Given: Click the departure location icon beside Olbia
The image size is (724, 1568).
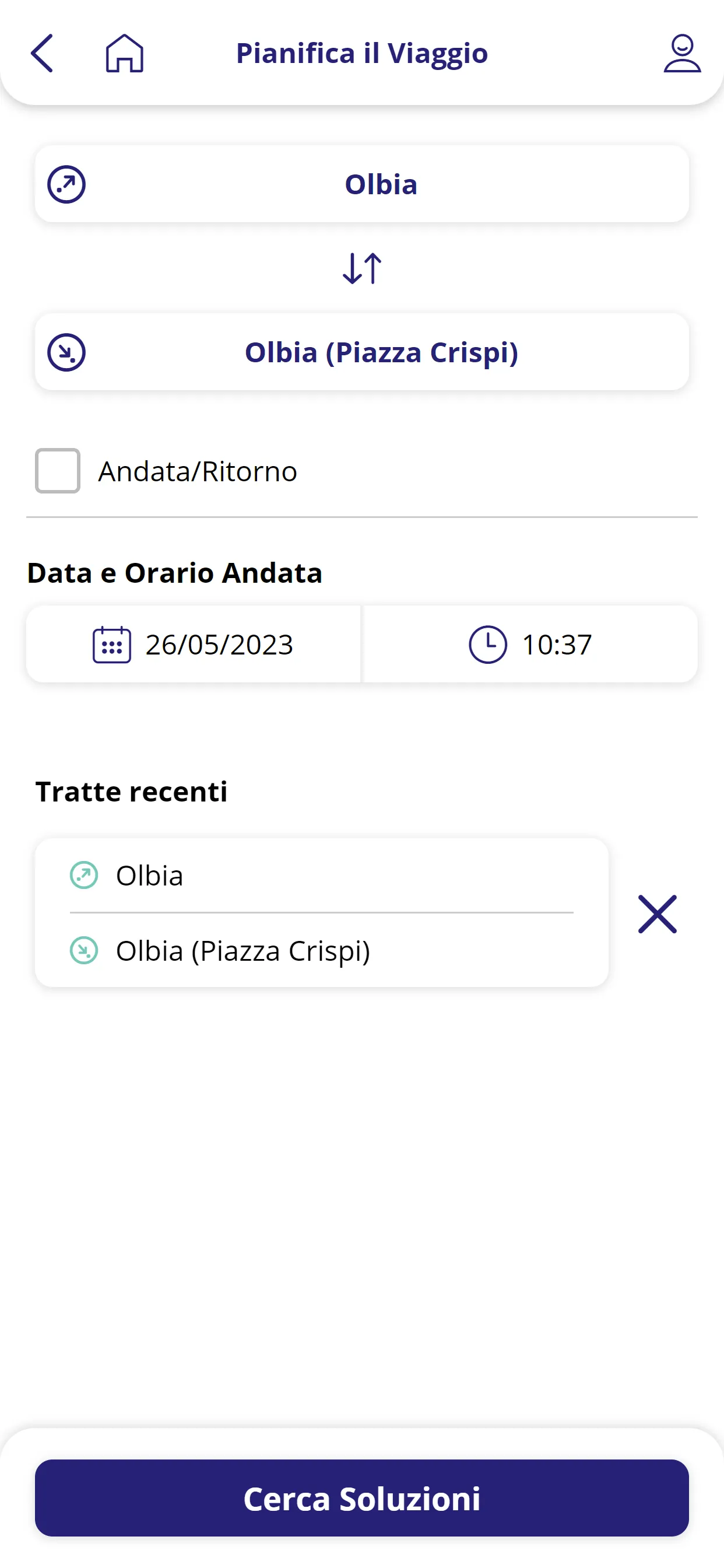Looking at the screenshot, I should coord(66,184).
